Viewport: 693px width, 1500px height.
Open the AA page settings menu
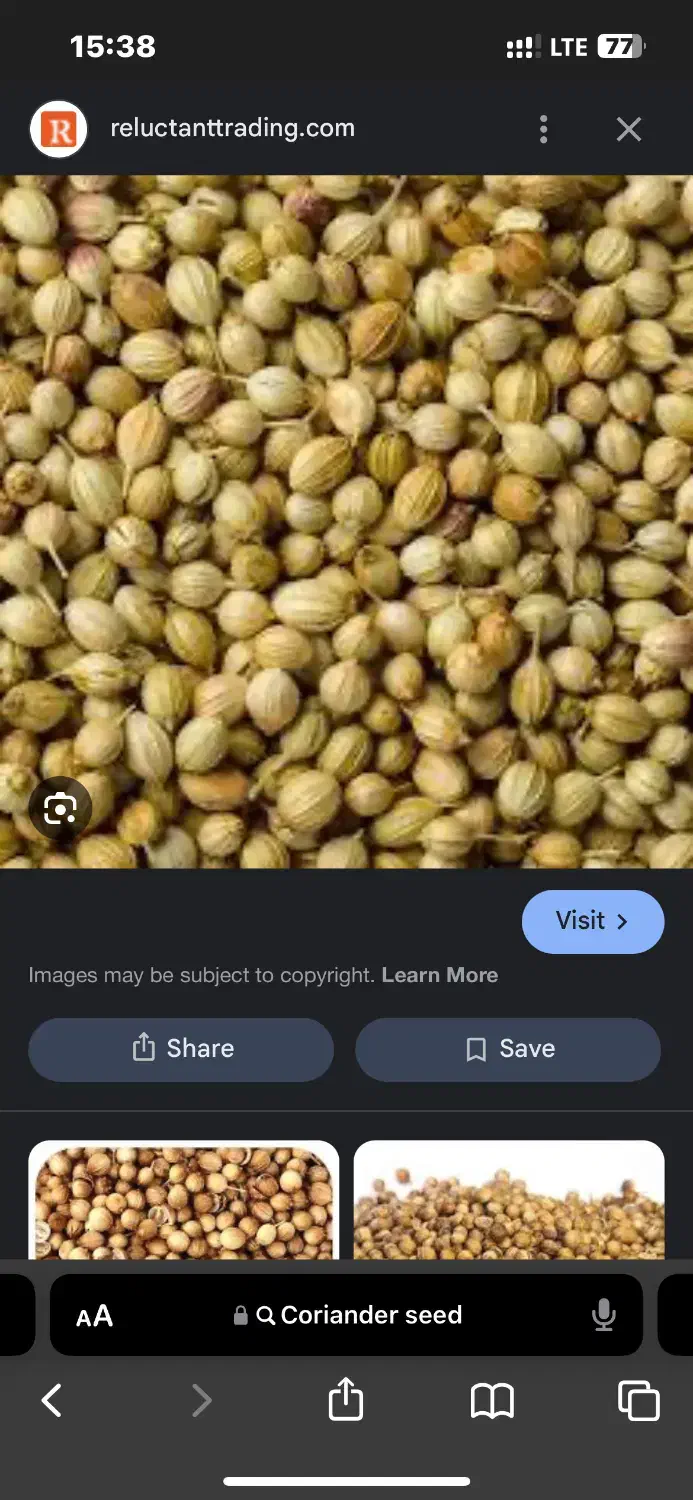pyautogui.click(x=94, y=1316)
